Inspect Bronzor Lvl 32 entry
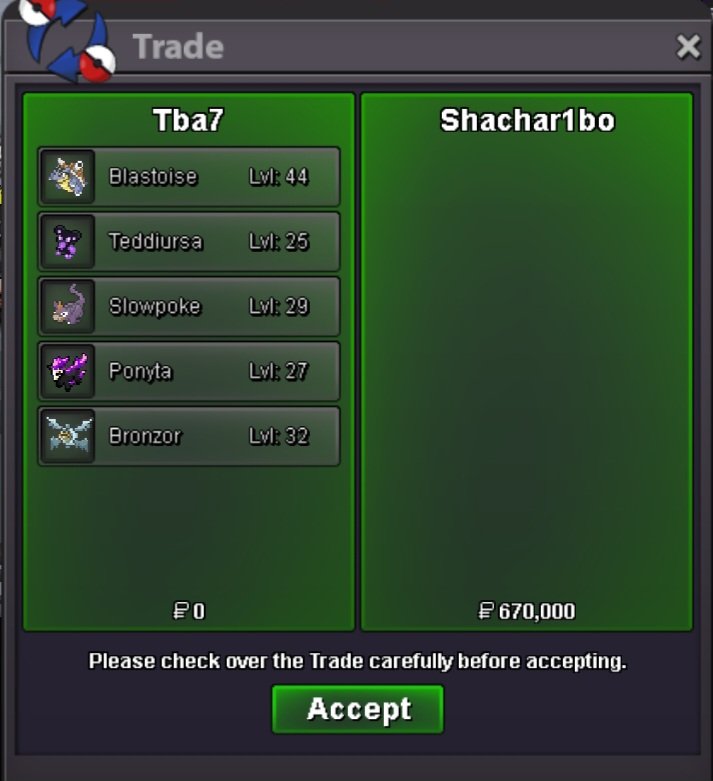 coord(189,437)
